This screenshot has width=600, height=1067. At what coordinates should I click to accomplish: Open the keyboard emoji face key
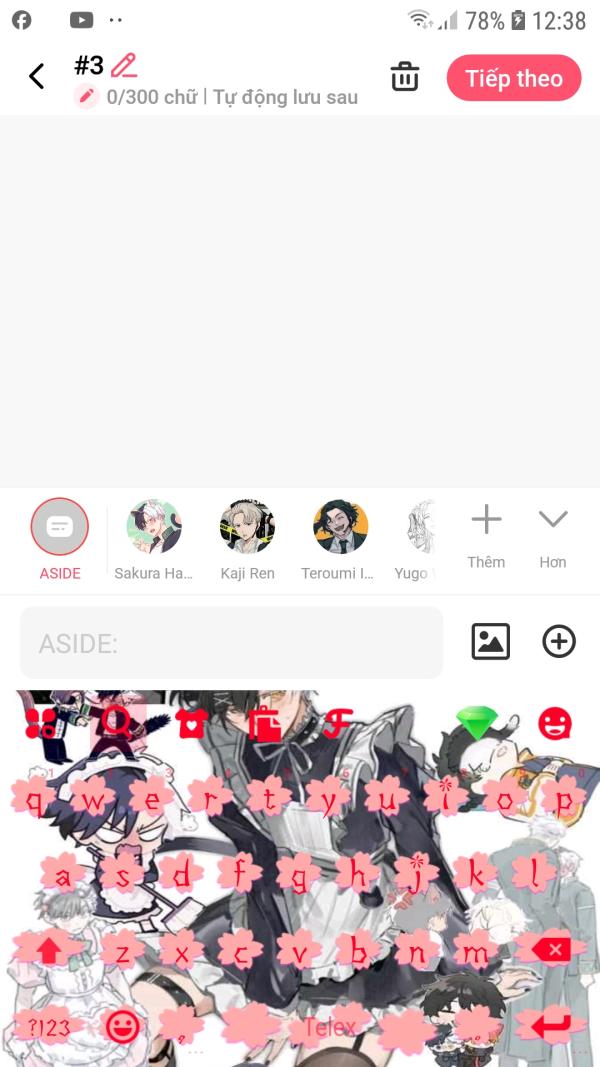(x=122, y=1027)
